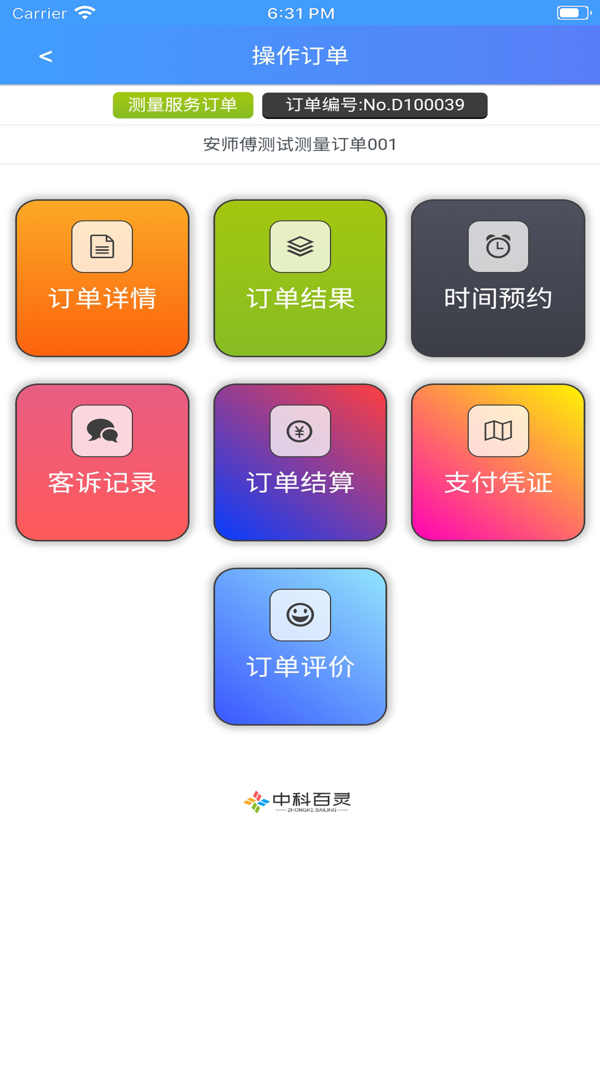The height and width of the screenshot is (1067, 600).
Task: Go back using the top-left arrow
Action: [45, 56]
